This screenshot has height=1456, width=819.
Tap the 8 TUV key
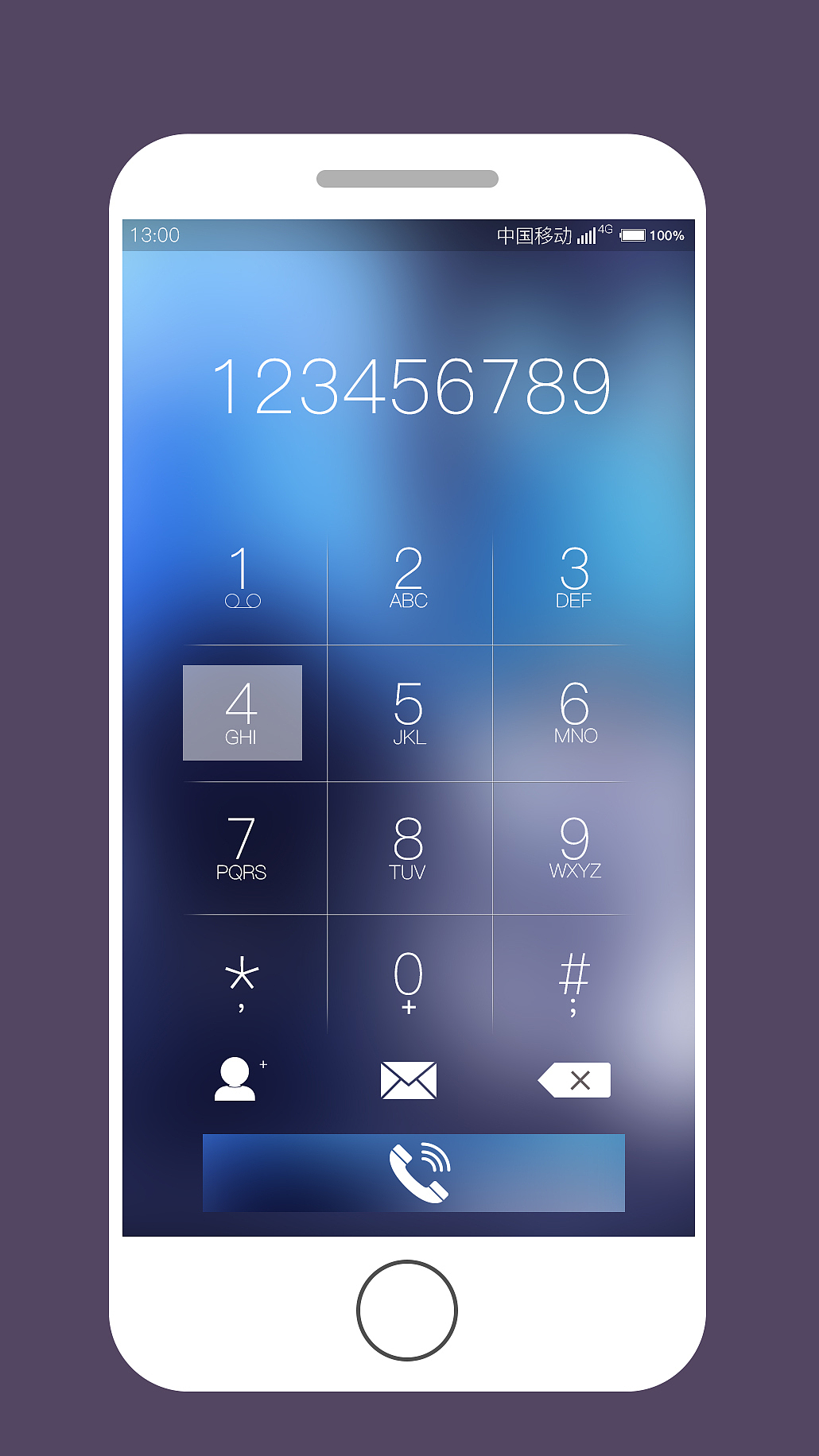(409, 848)
